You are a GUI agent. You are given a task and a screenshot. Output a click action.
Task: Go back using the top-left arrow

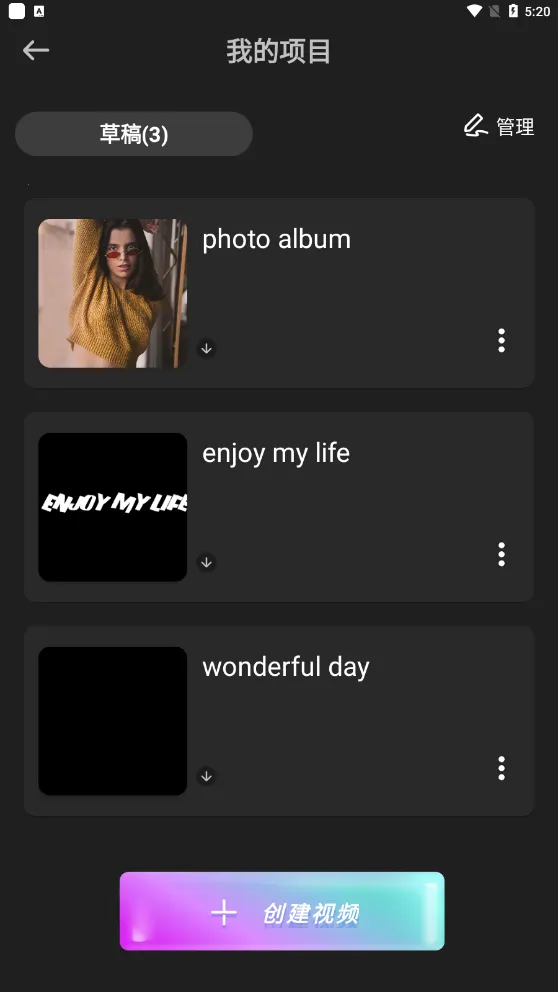tap(35, 51)
